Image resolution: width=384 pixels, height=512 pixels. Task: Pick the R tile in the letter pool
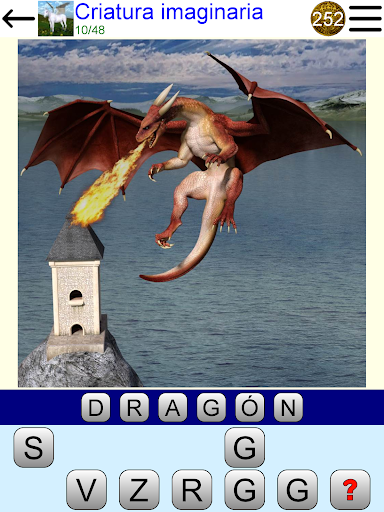192,489
